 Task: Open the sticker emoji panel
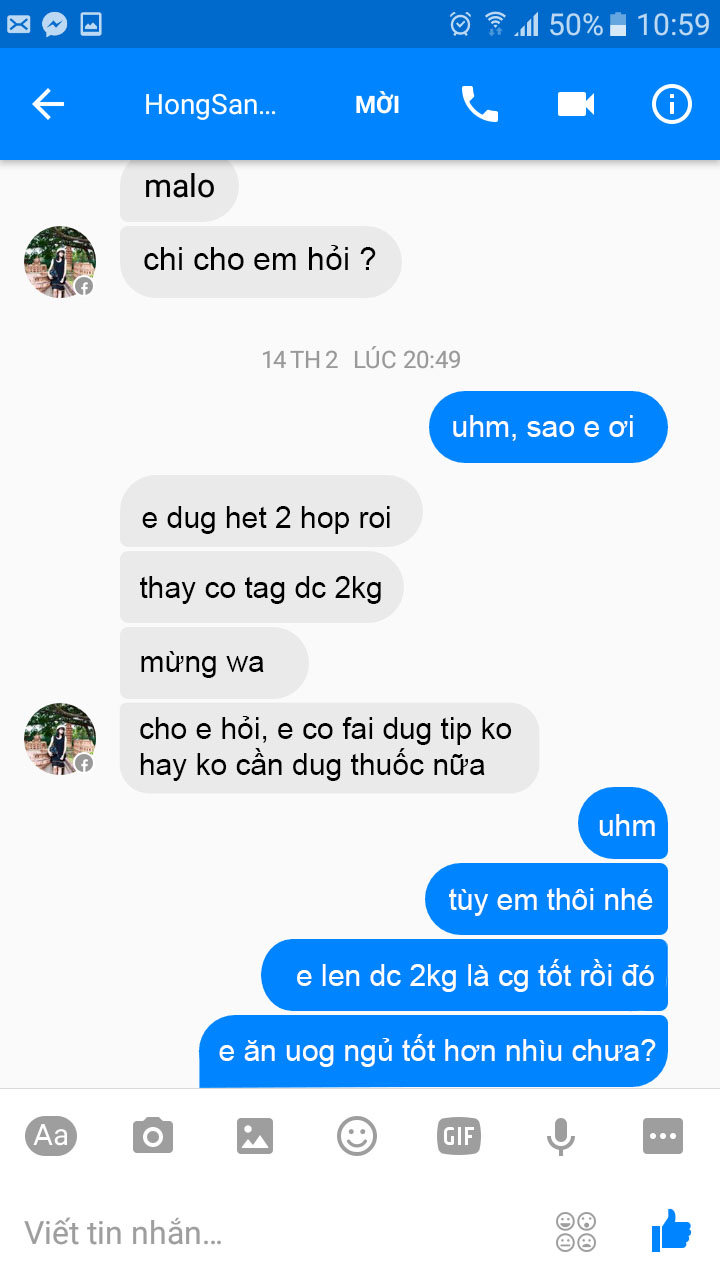click(x=576, y=1232)
